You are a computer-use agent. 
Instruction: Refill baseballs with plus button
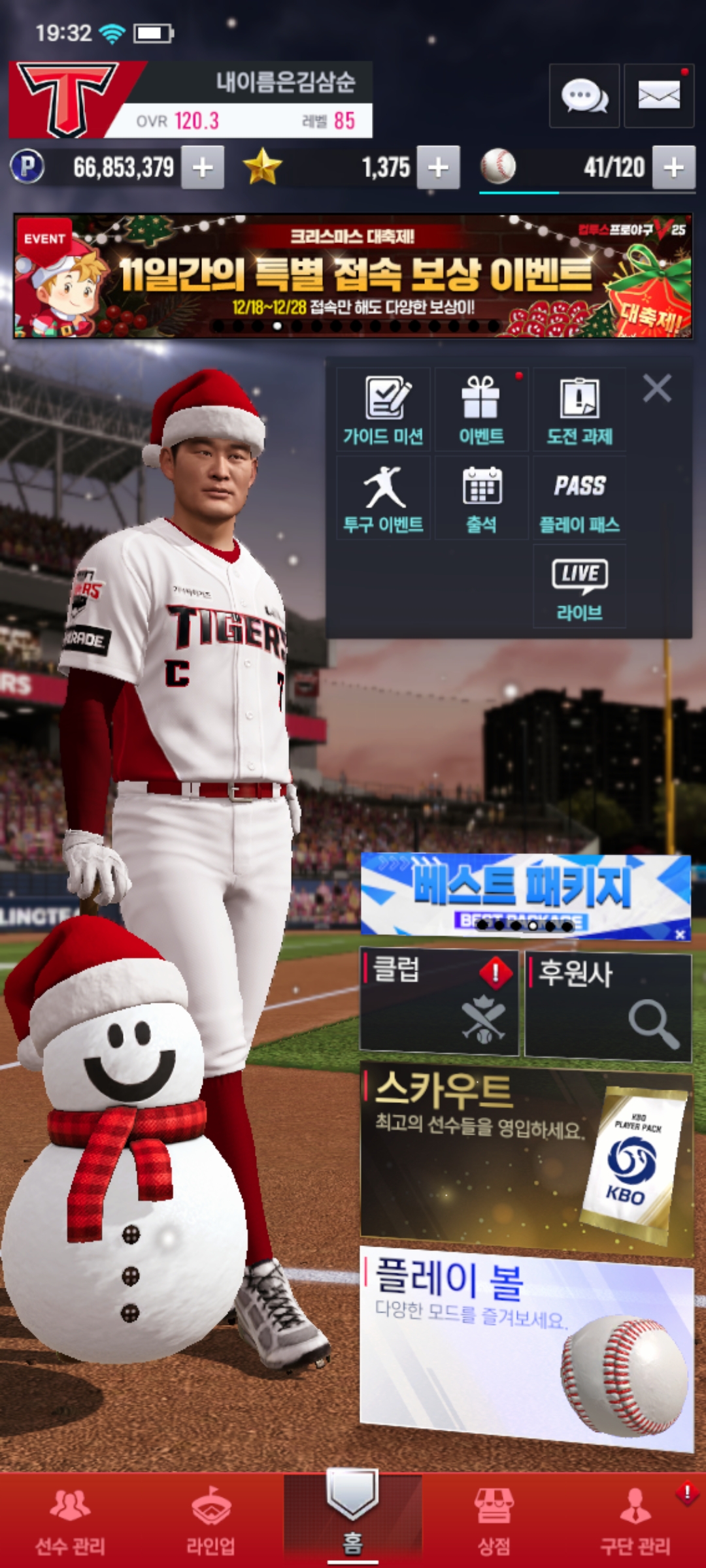(674, 168)
